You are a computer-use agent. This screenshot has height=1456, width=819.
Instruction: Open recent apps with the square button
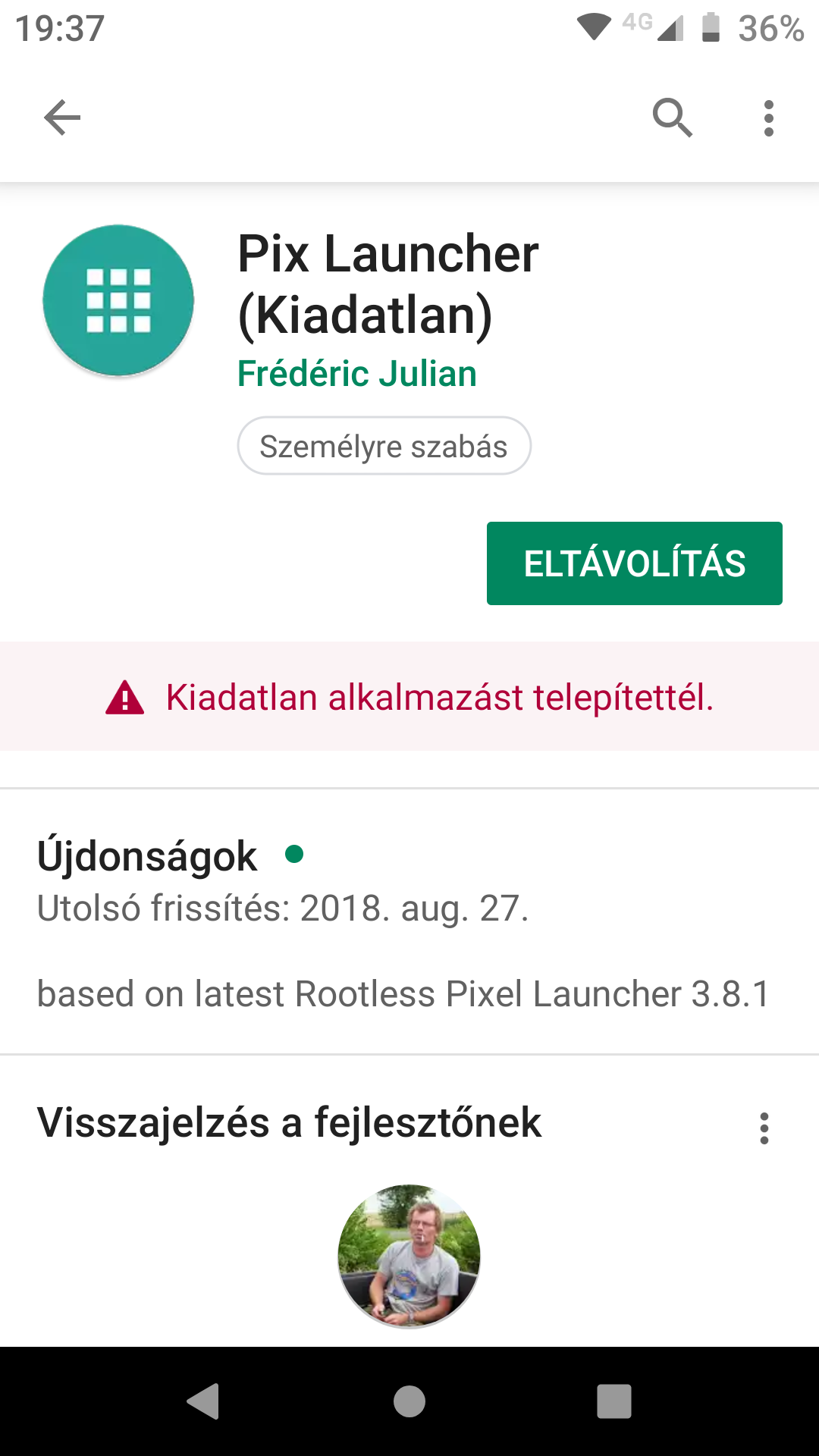coord(613,1401)
